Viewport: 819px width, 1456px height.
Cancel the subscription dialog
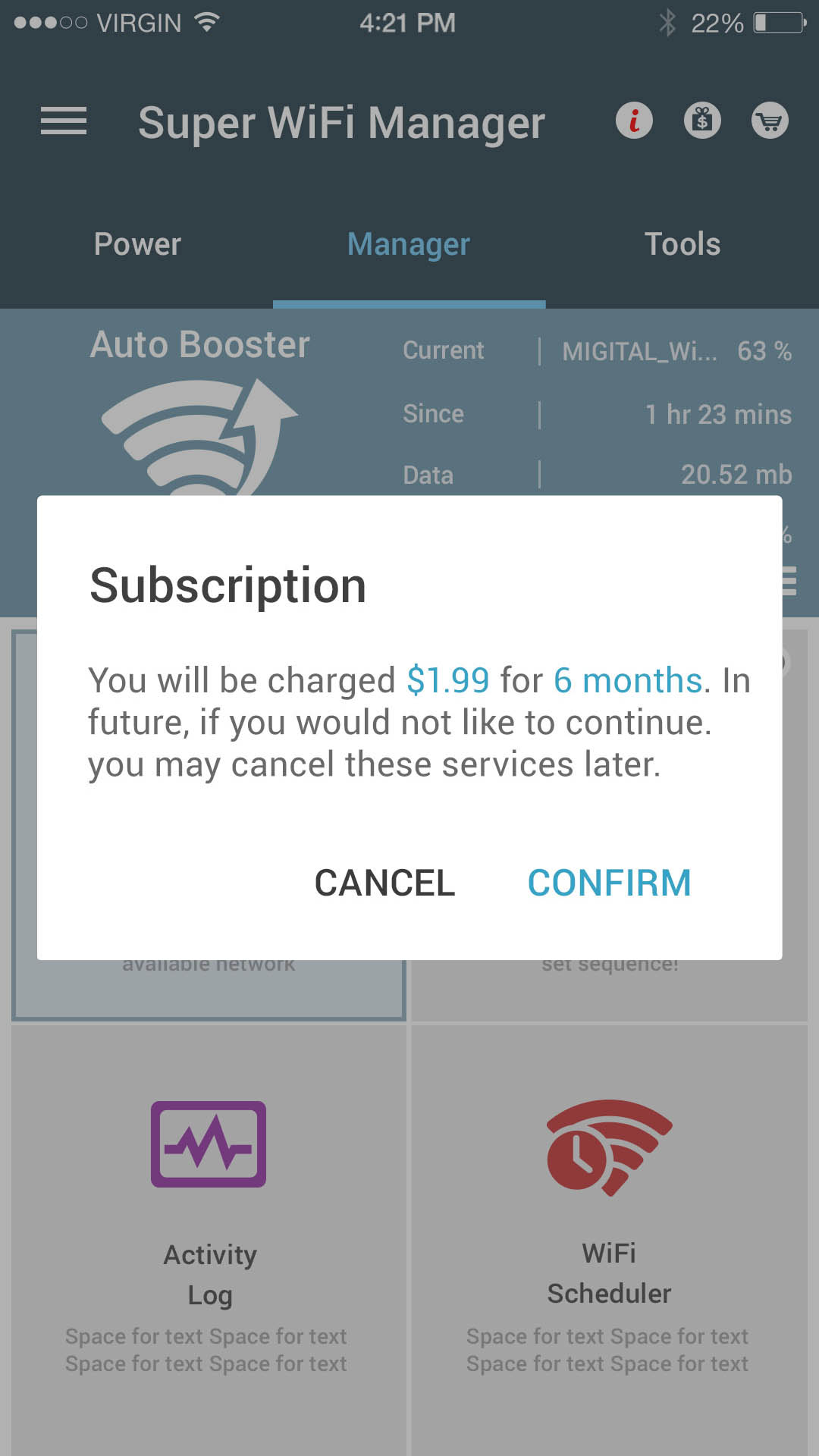(384, 883)
